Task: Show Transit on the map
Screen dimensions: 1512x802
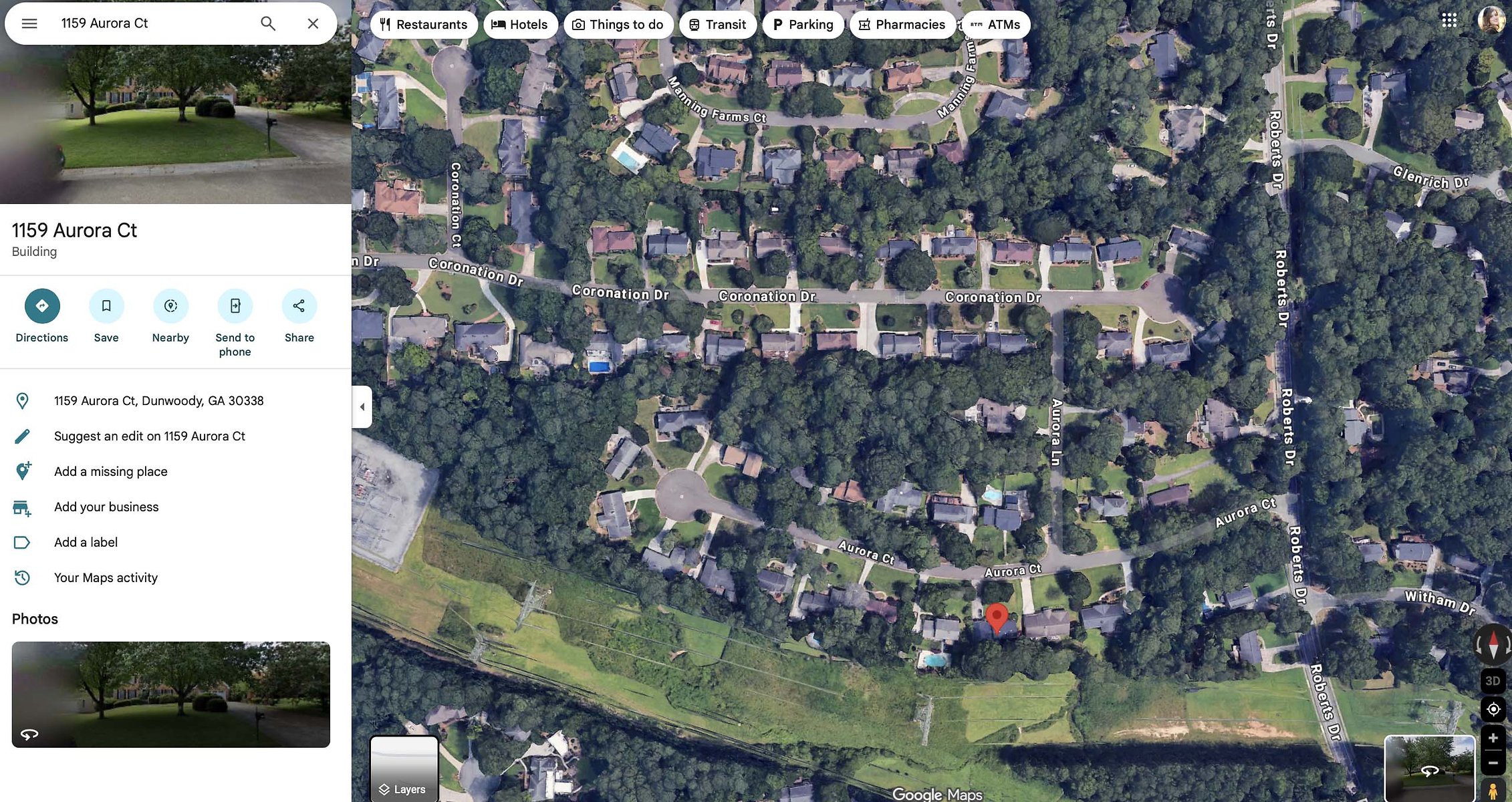Action: pyautogui.click(x=717, y=25)
